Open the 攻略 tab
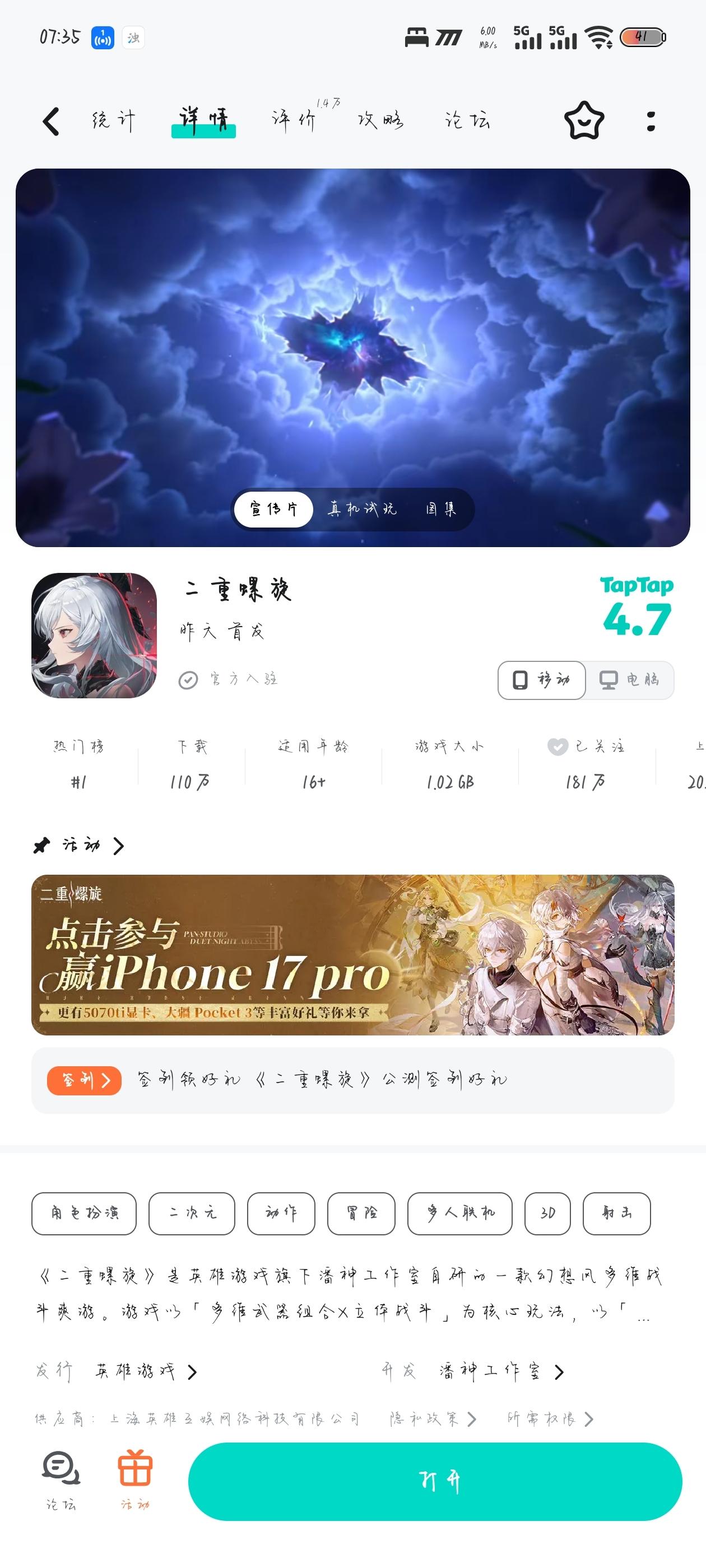Image resolution: width=706 pixels, height=1568 pixels. (380, 120)
